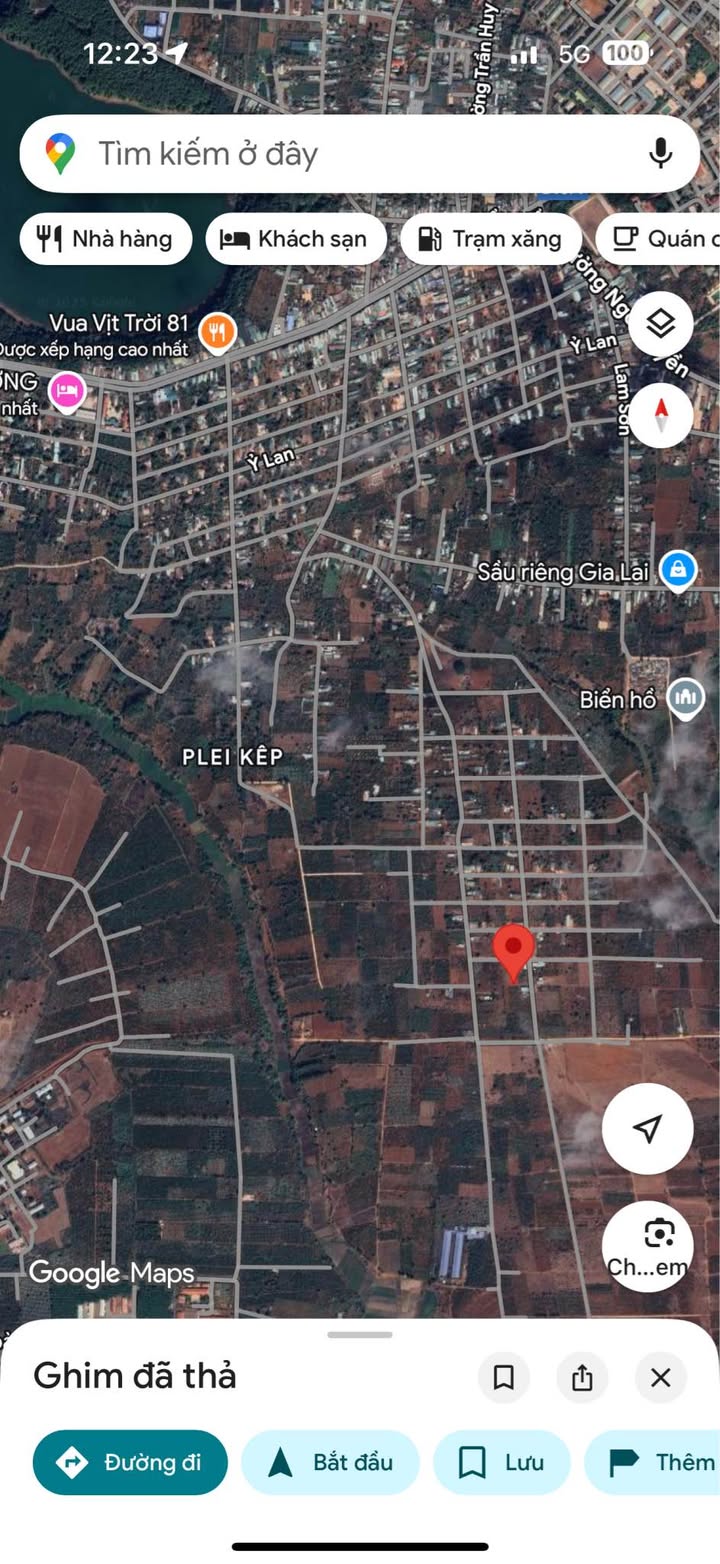Screen dimensions: 720x1564
Task: Open the map layers button
Action: pyautogui.click(x=661, y=324)
